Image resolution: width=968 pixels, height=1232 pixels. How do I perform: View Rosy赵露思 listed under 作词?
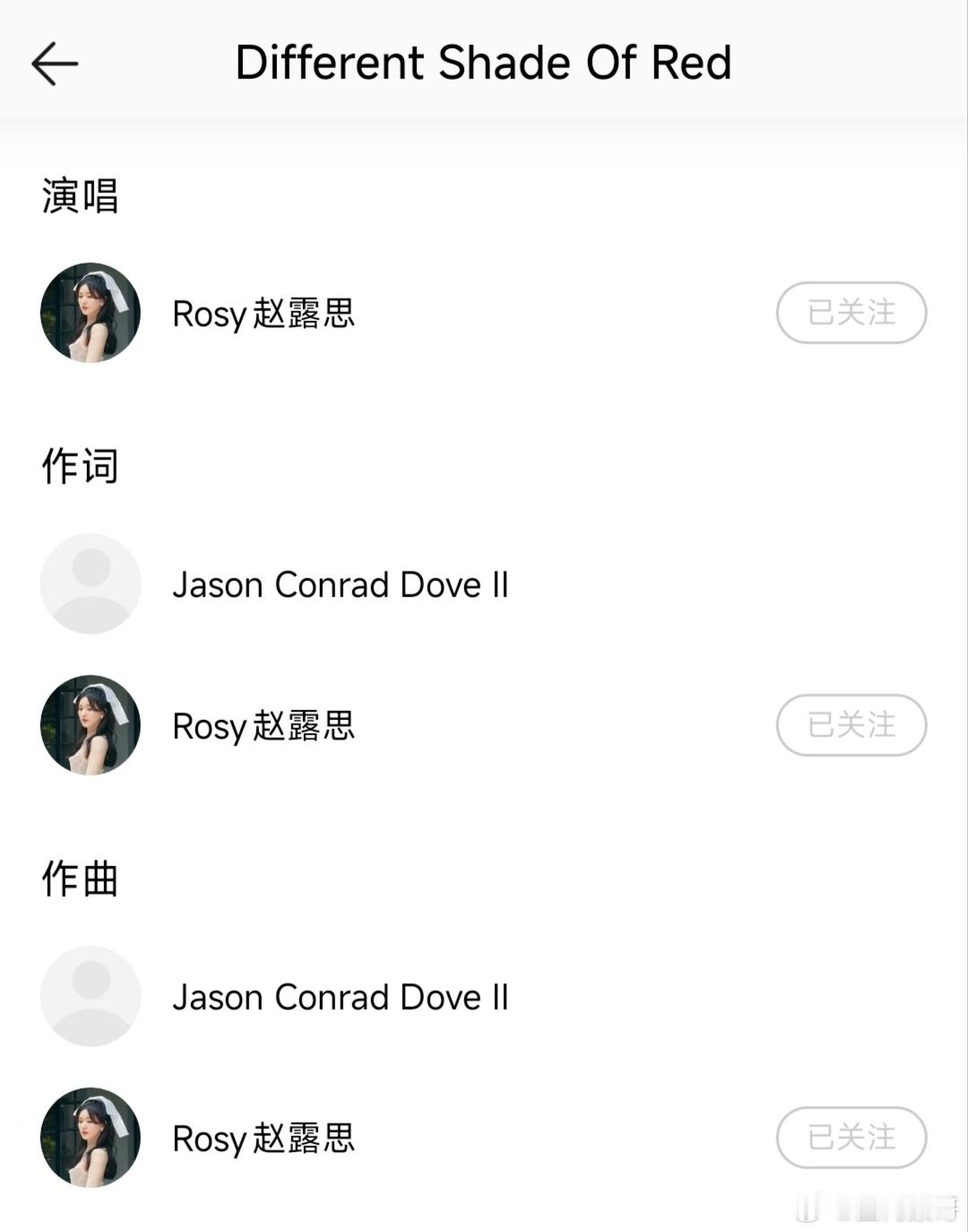click(264, 726)
